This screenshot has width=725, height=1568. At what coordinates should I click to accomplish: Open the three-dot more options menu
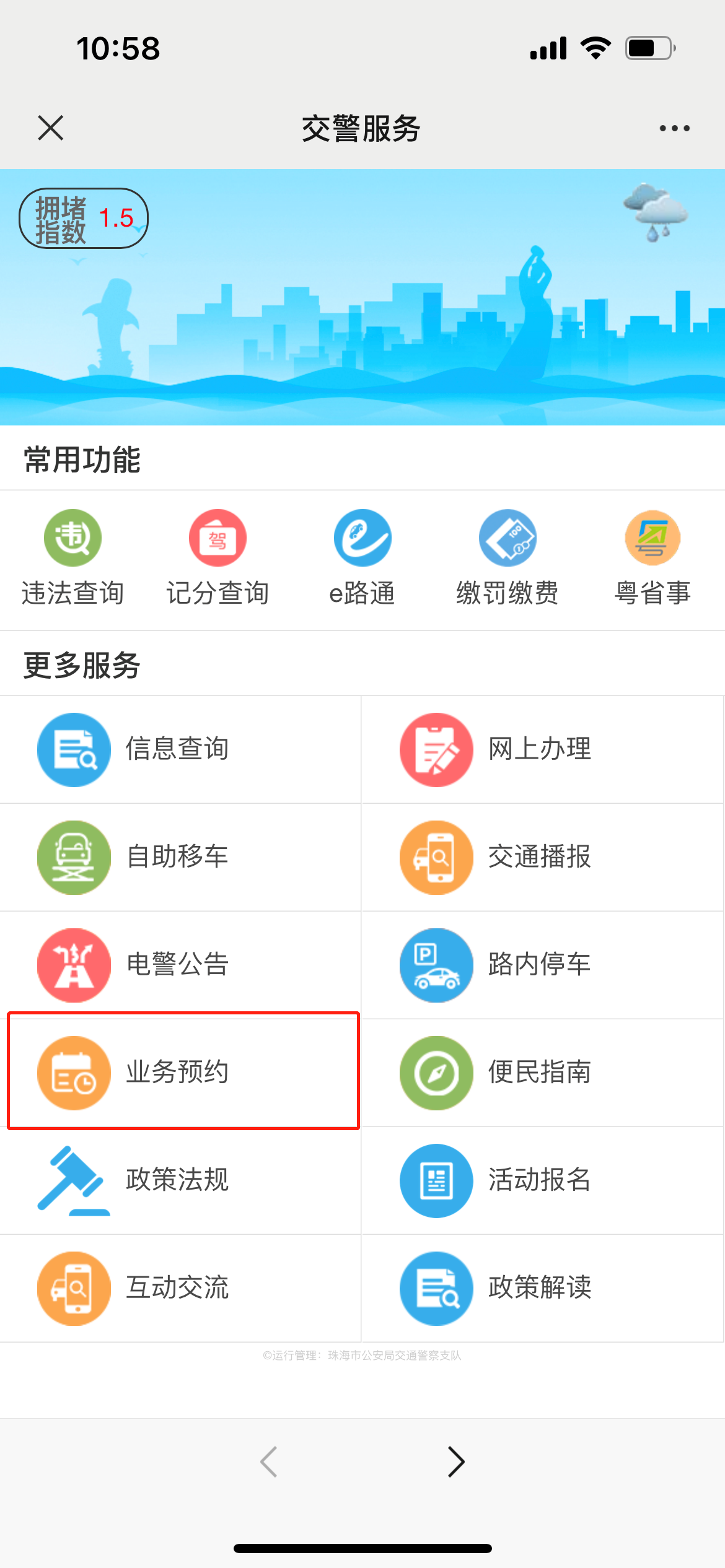(x=674, y=128)
